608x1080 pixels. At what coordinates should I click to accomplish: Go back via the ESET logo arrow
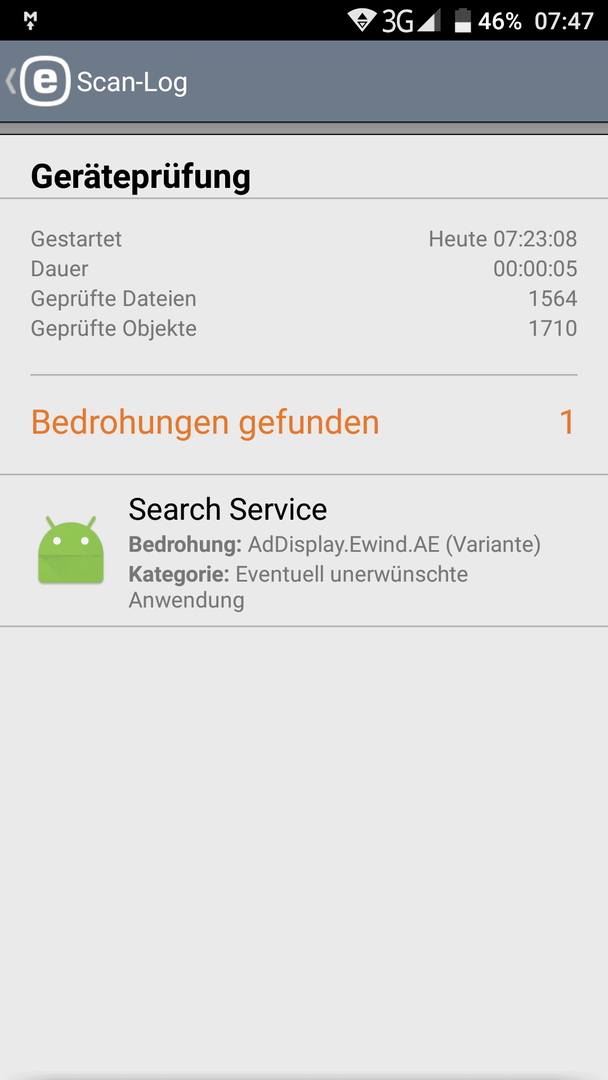pos(38,82)
